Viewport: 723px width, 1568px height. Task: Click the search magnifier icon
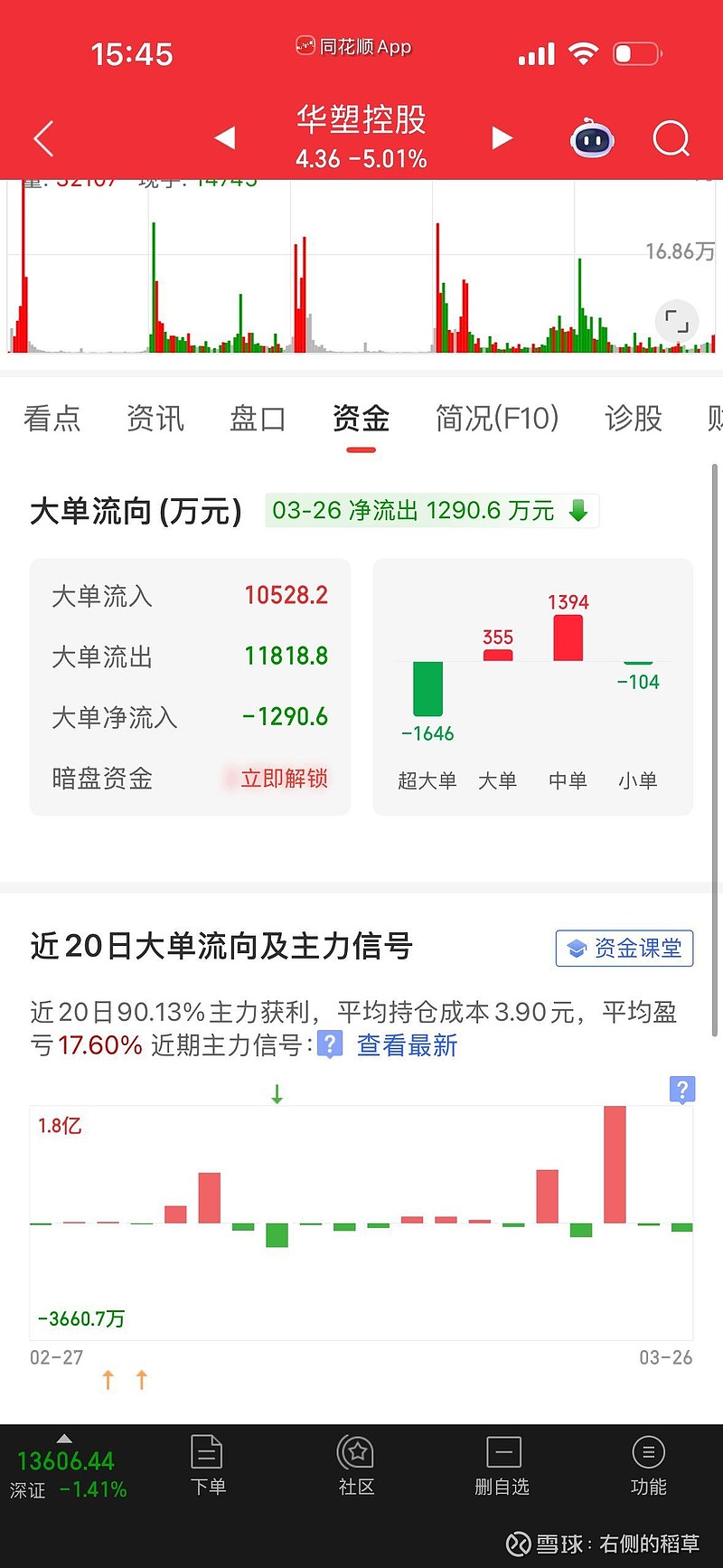(x=671, y=138)
